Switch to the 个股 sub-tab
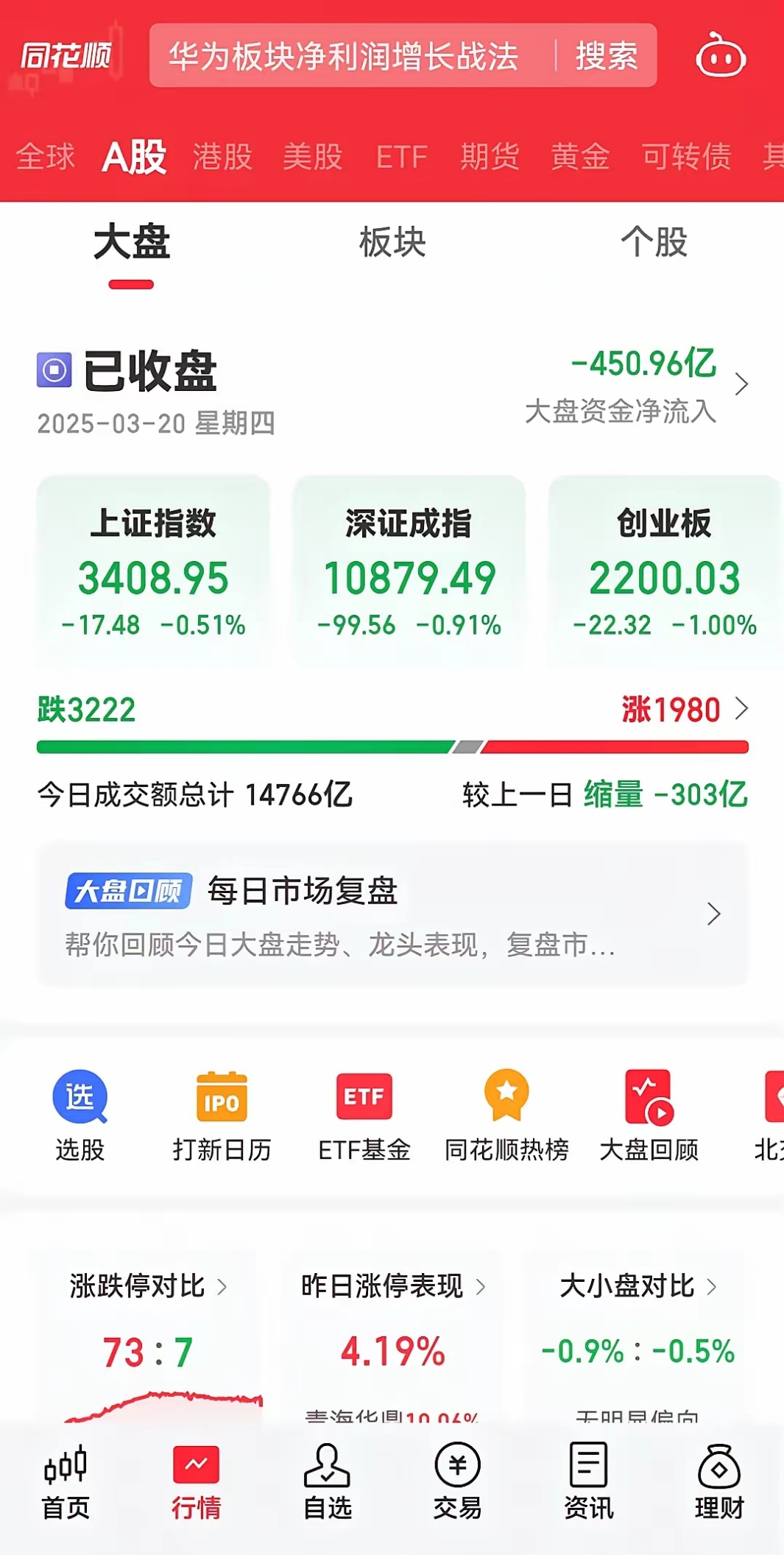Image resolution: width=784 pixels, height=1555 pixels. [x=654, y=243]
